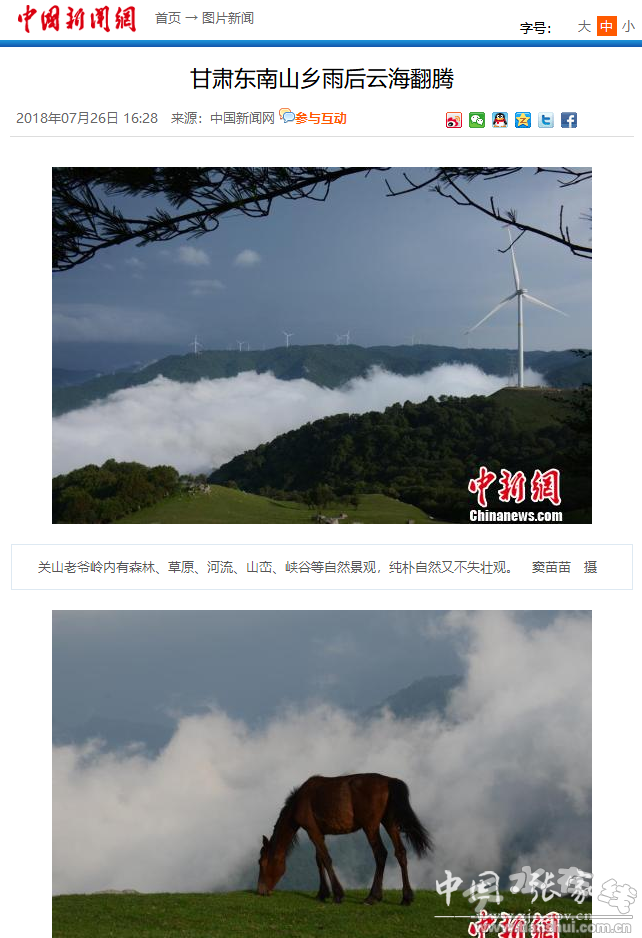Set font size to 大
Viewport: 642px width, 938px height.
click(584, 27)
